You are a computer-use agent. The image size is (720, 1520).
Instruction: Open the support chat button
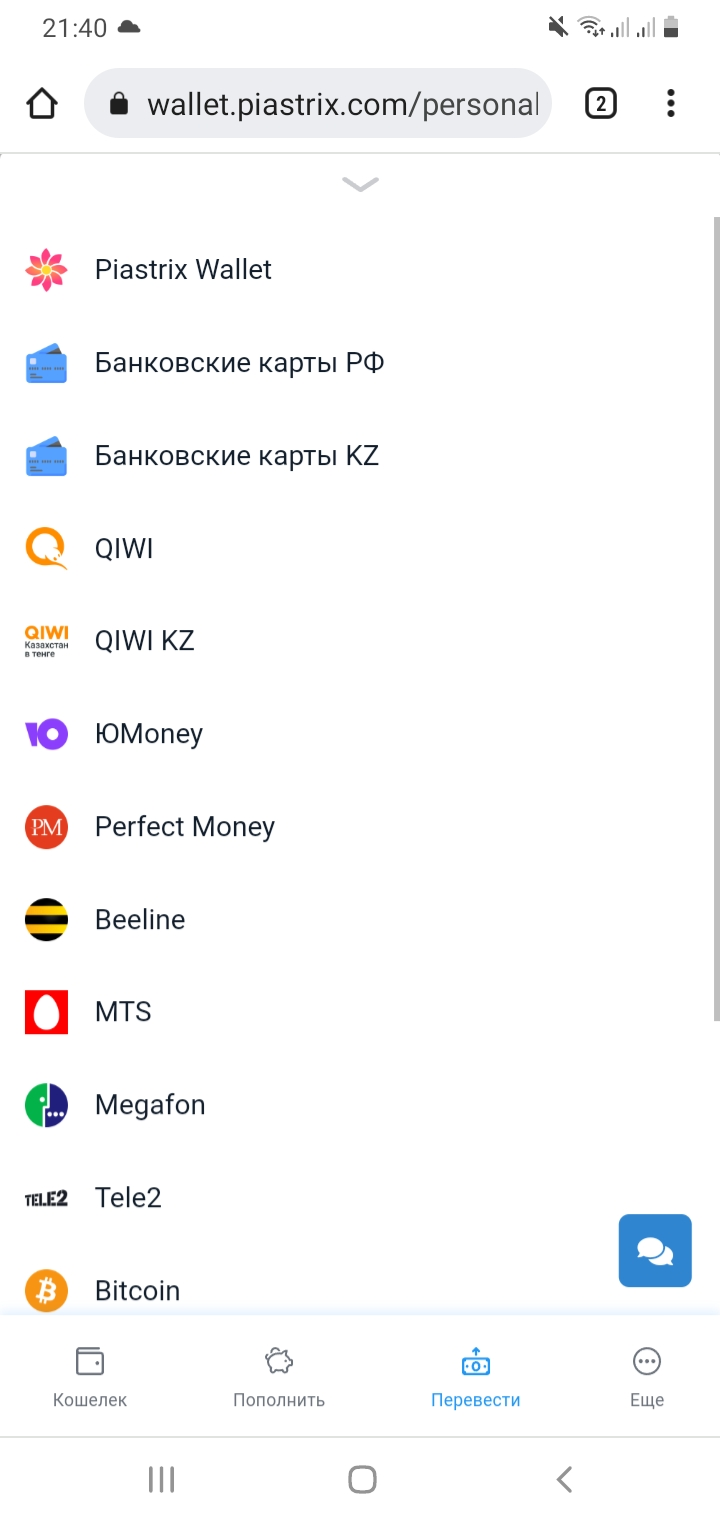[655, 1250]
